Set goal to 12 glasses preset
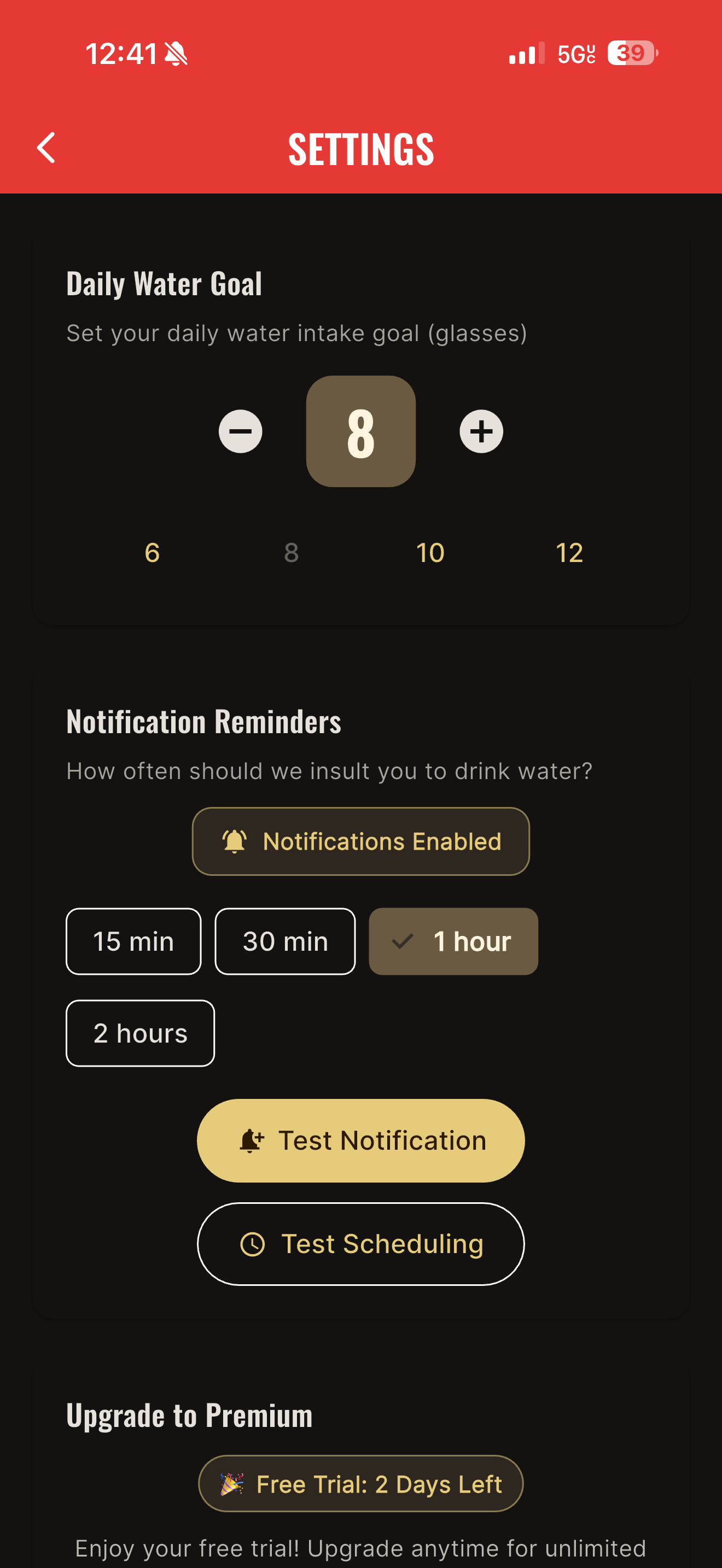Screen dimensions: 722x1568 pyautogui.click(x=569, y=553)
